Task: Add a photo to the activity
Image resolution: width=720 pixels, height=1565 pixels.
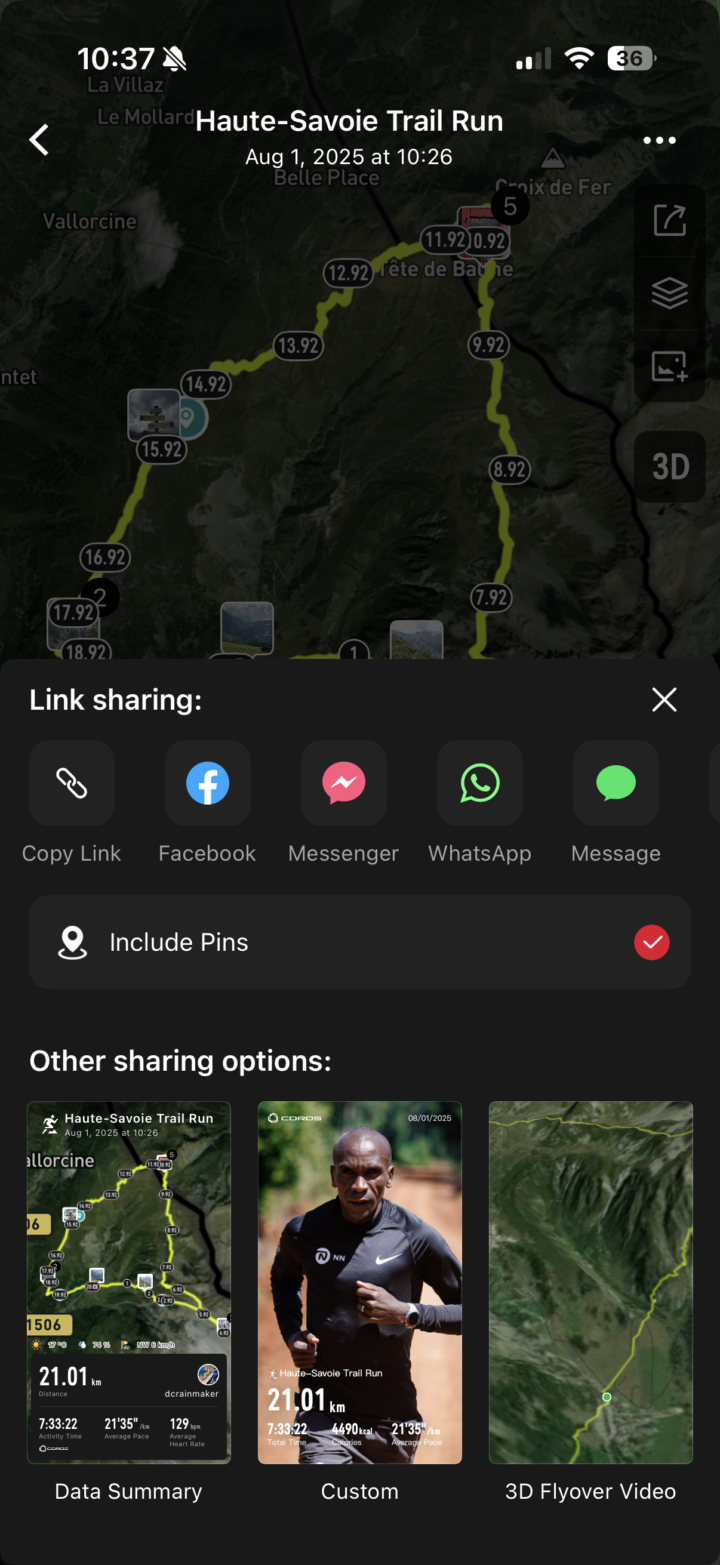Action: pos(669,366)
